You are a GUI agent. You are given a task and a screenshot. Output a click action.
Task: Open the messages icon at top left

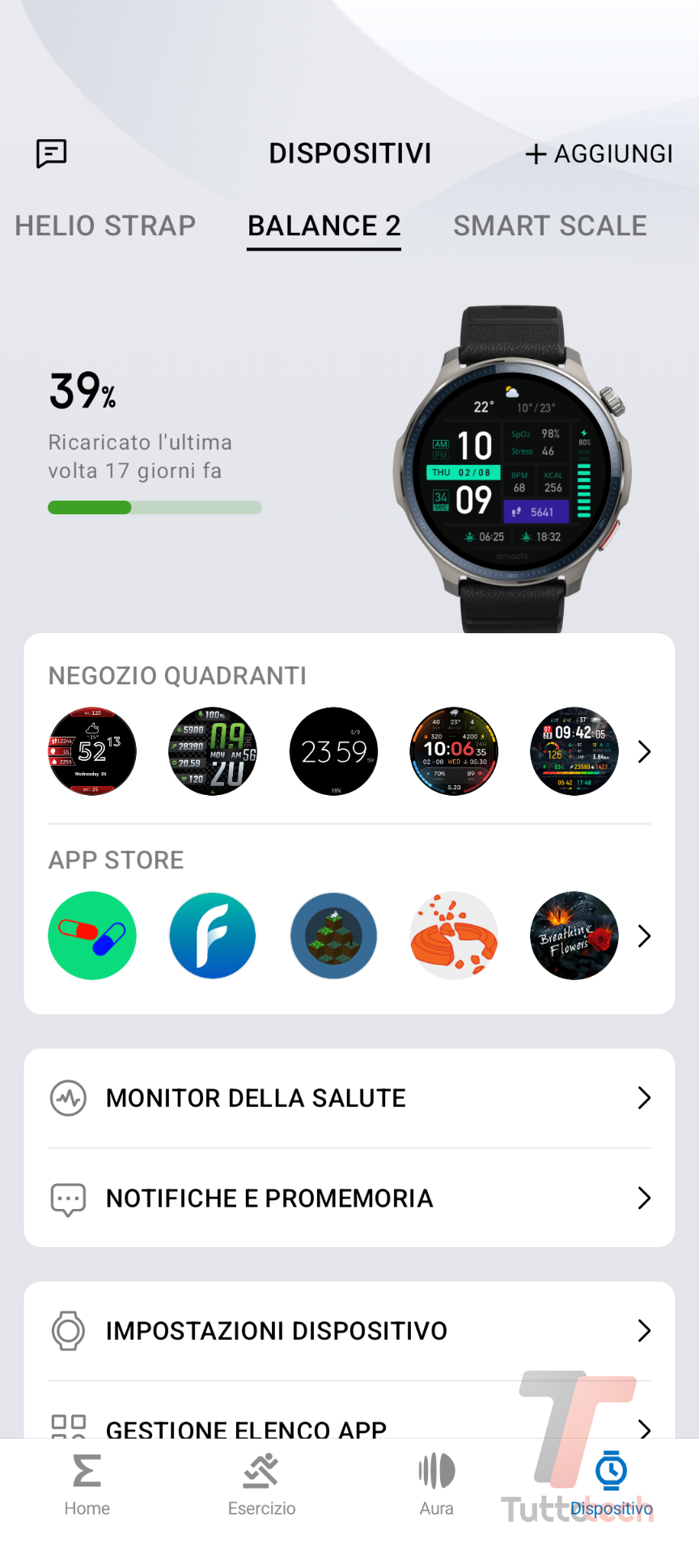pos(52,153)
